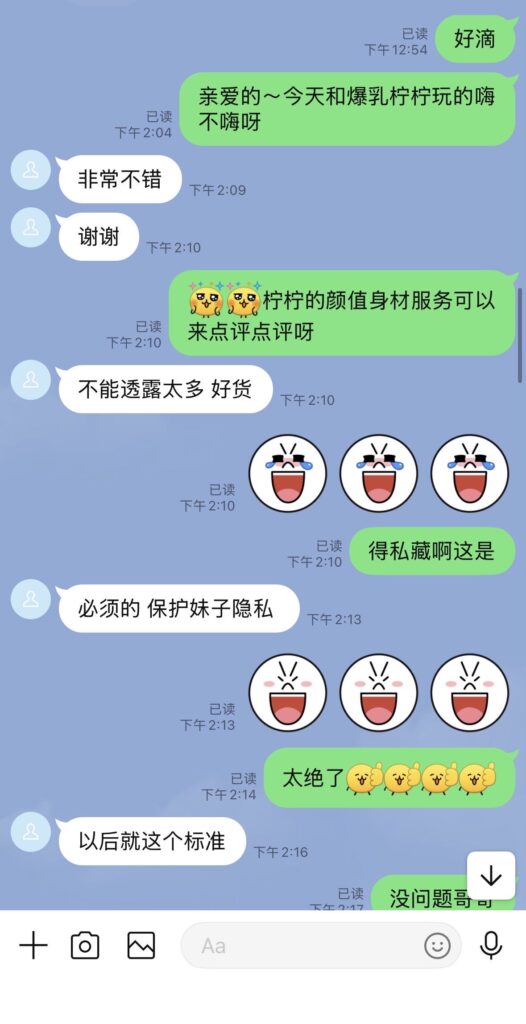Open the emoji sticker picker
526x1024 pixels.
pyautogui.click(x=437, y=945)
